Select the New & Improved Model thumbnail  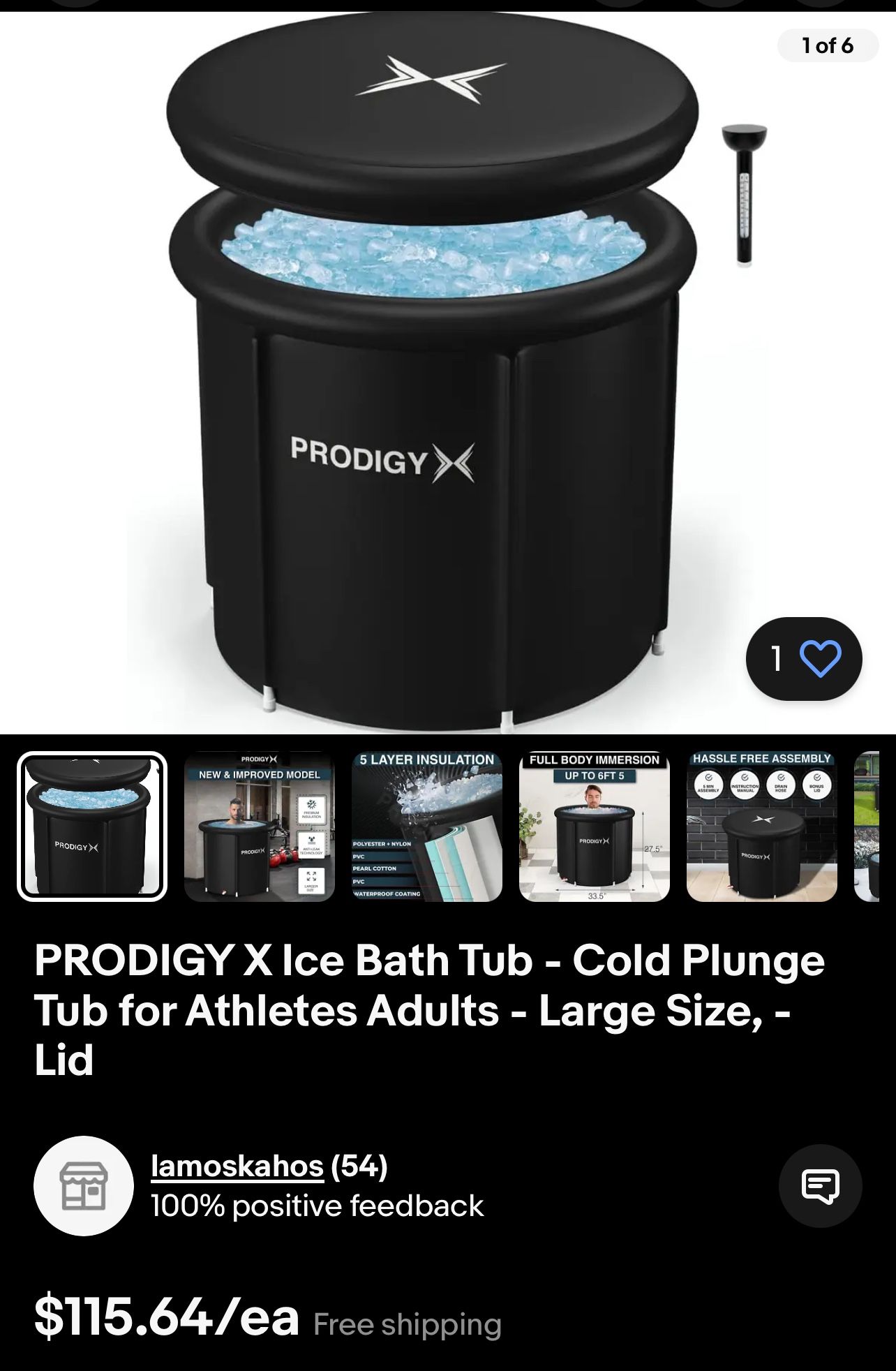click(x=260, y=827)
